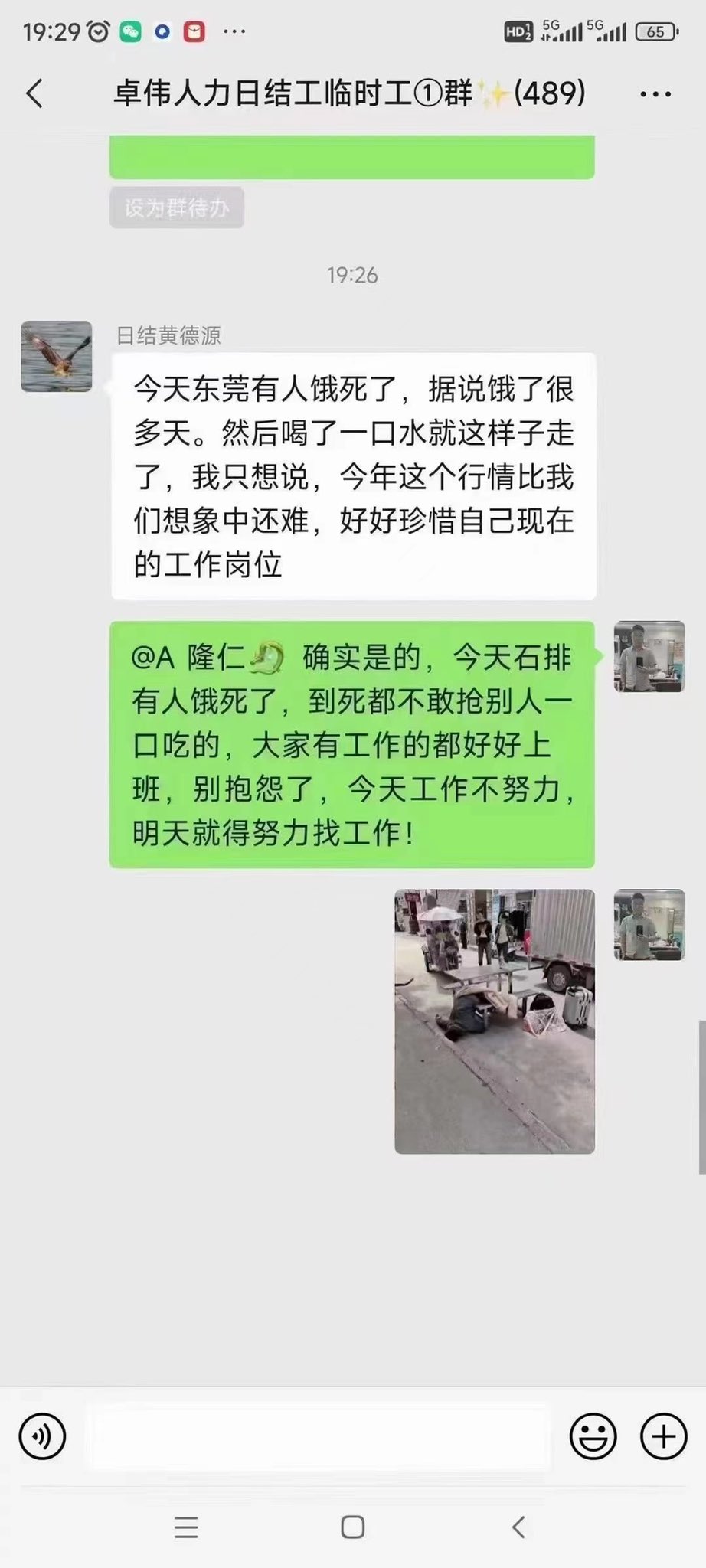Go back from the group chat
706x1568 pixels.
tap(34, 93)
